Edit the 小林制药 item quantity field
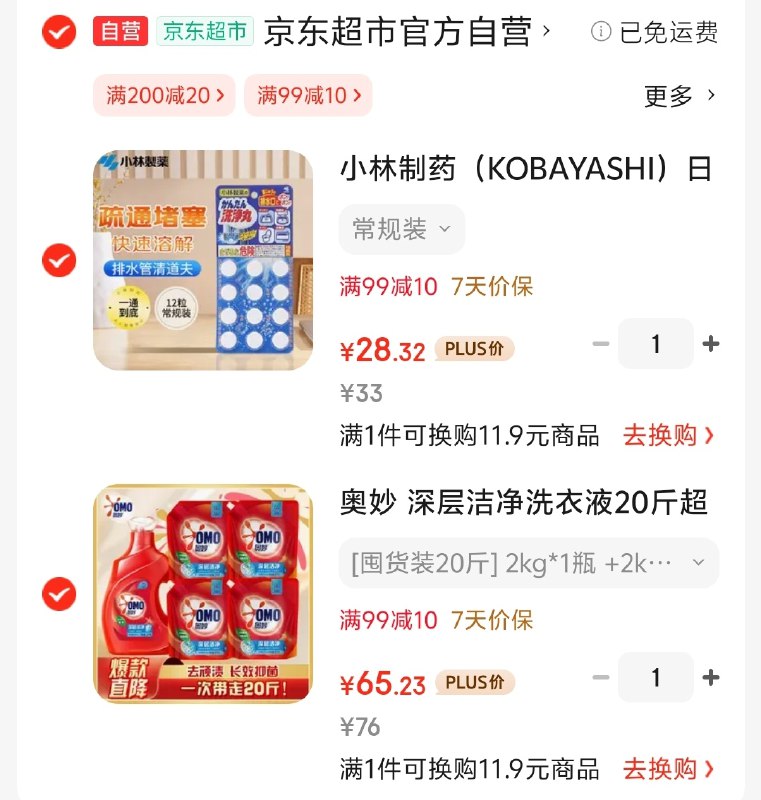Viewport: 761px width, 800px height. pos(655,344)
